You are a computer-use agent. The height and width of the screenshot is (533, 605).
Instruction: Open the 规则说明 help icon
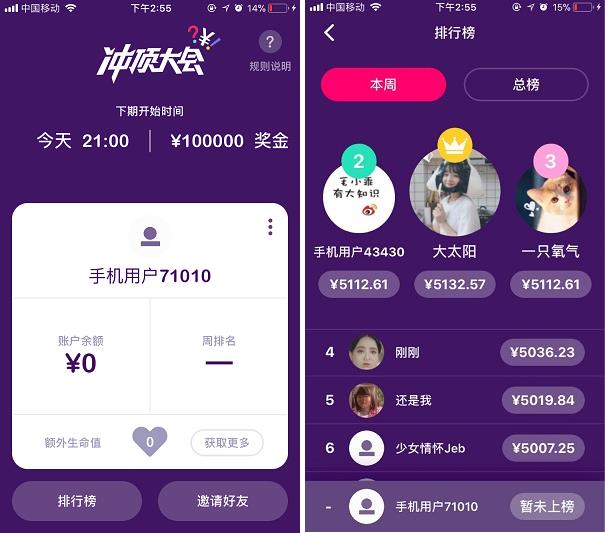[x=270, y=43]
